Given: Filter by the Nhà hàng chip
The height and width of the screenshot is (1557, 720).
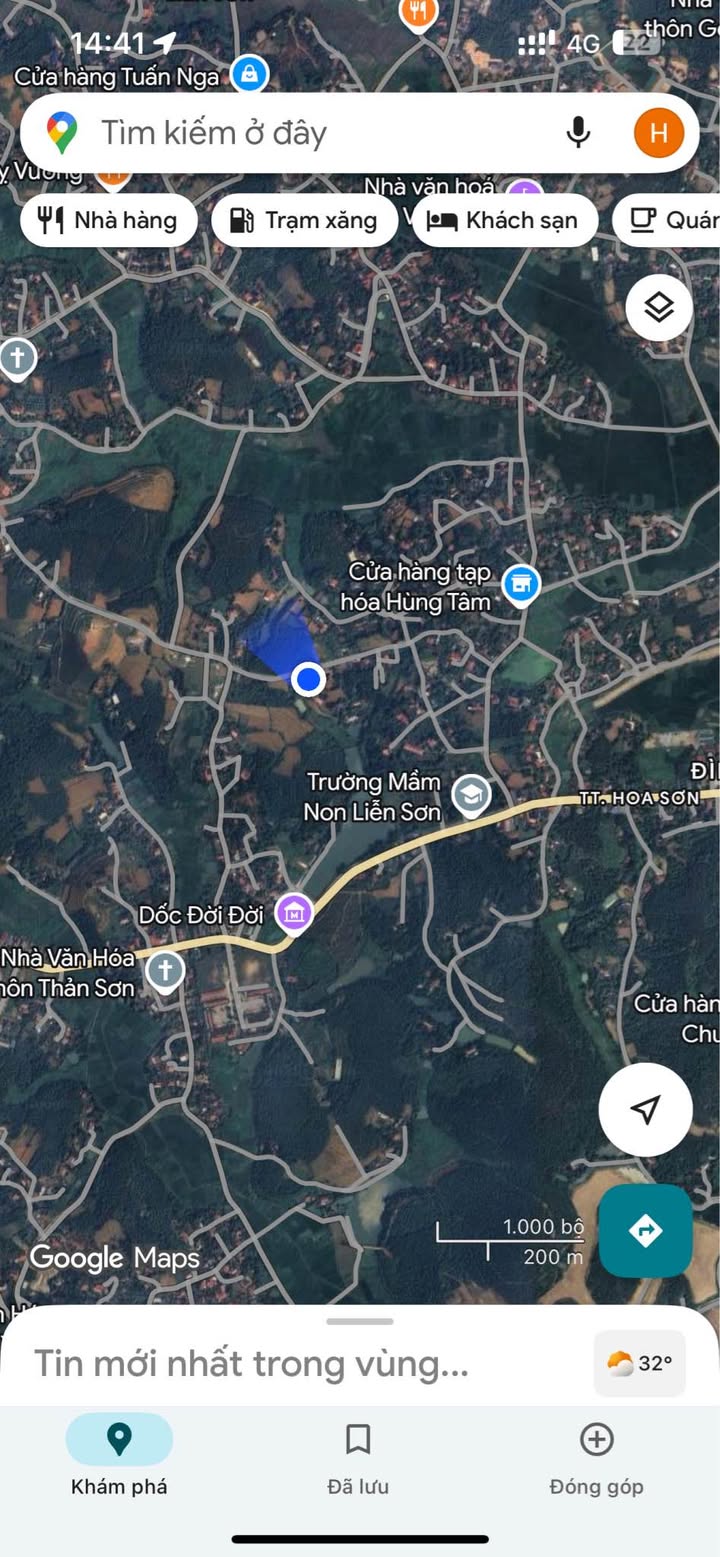Looking at the screenshot, I should coord(107,220).
